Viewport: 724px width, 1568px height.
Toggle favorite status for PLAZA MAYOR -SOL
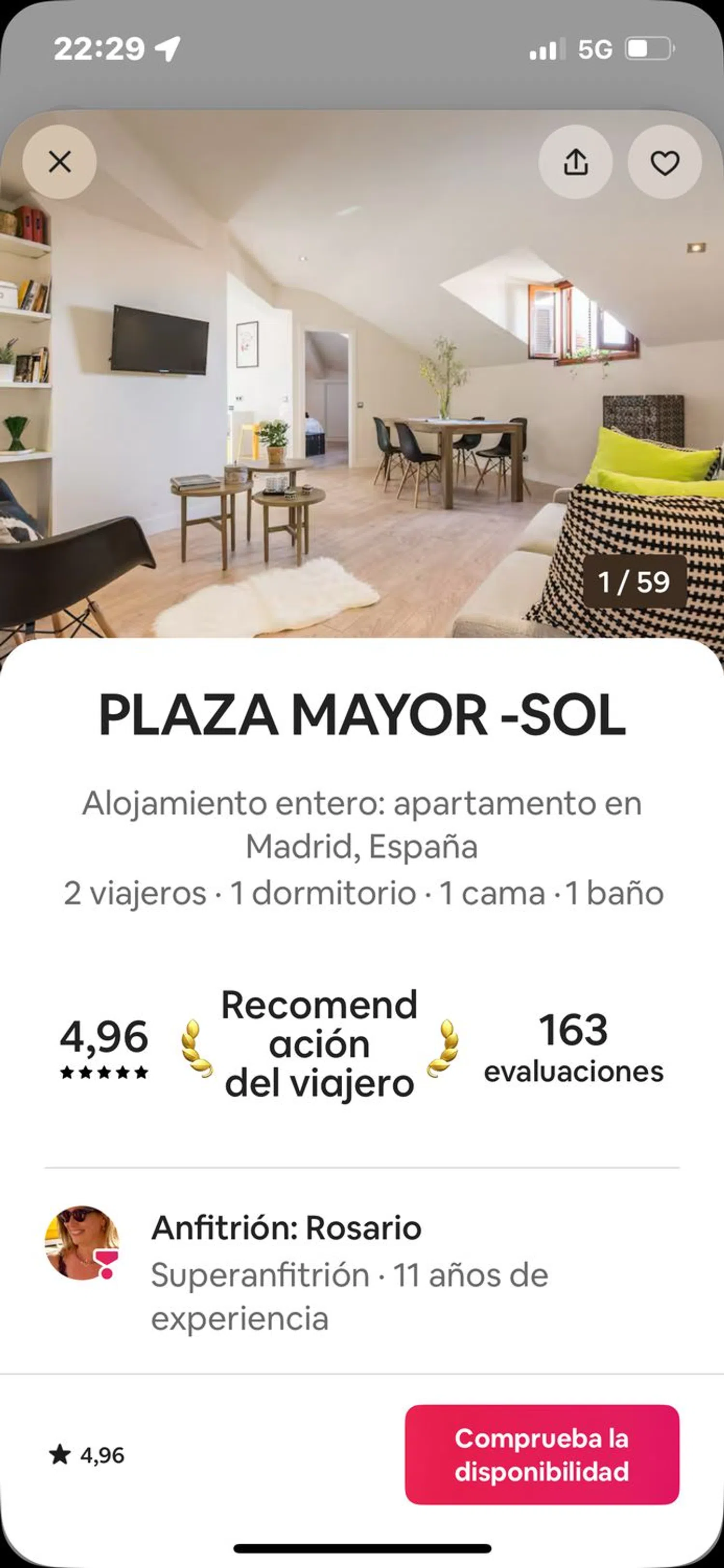point(664,161)
